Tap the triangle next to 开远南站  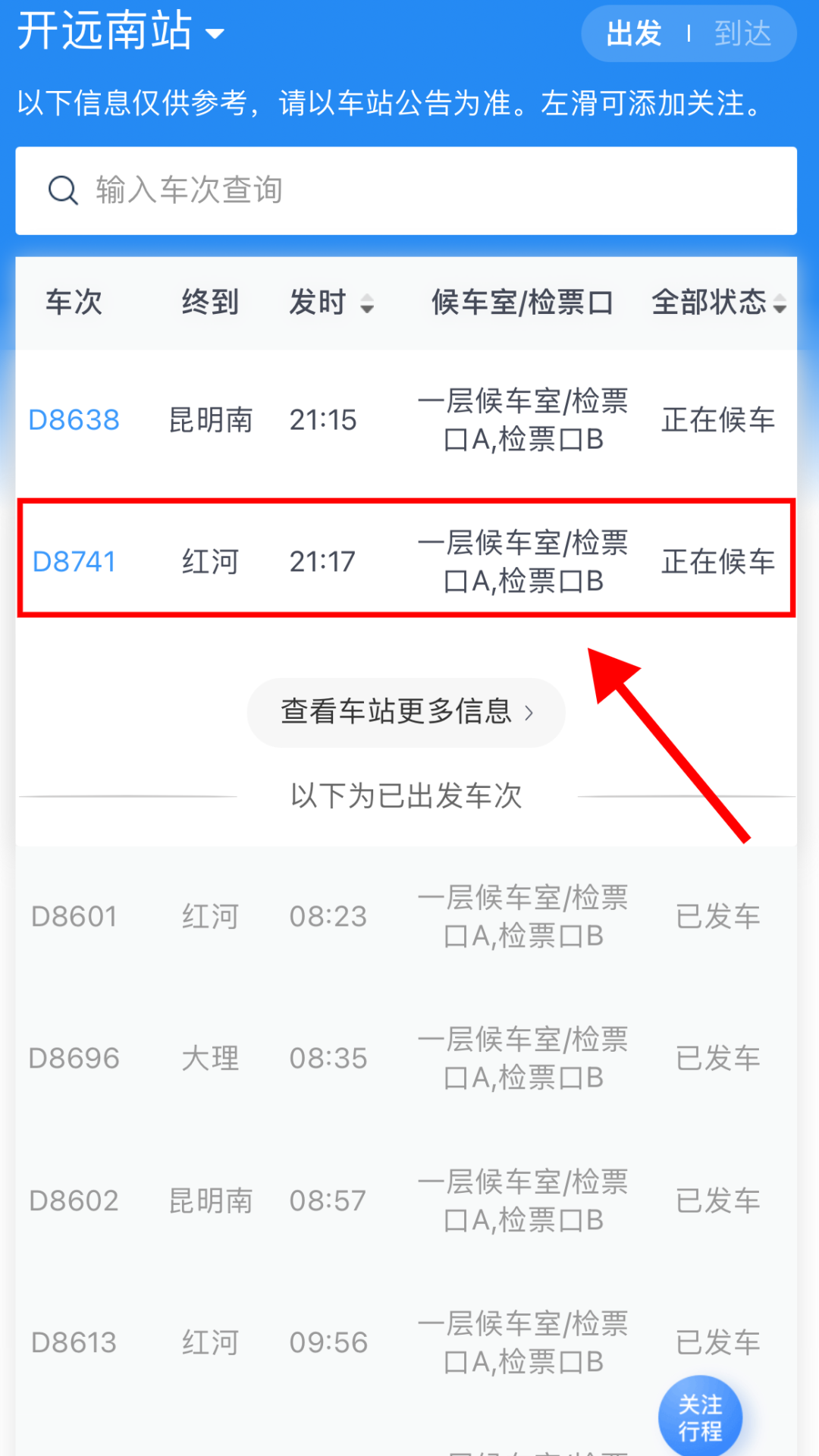[x=216, y=34]
